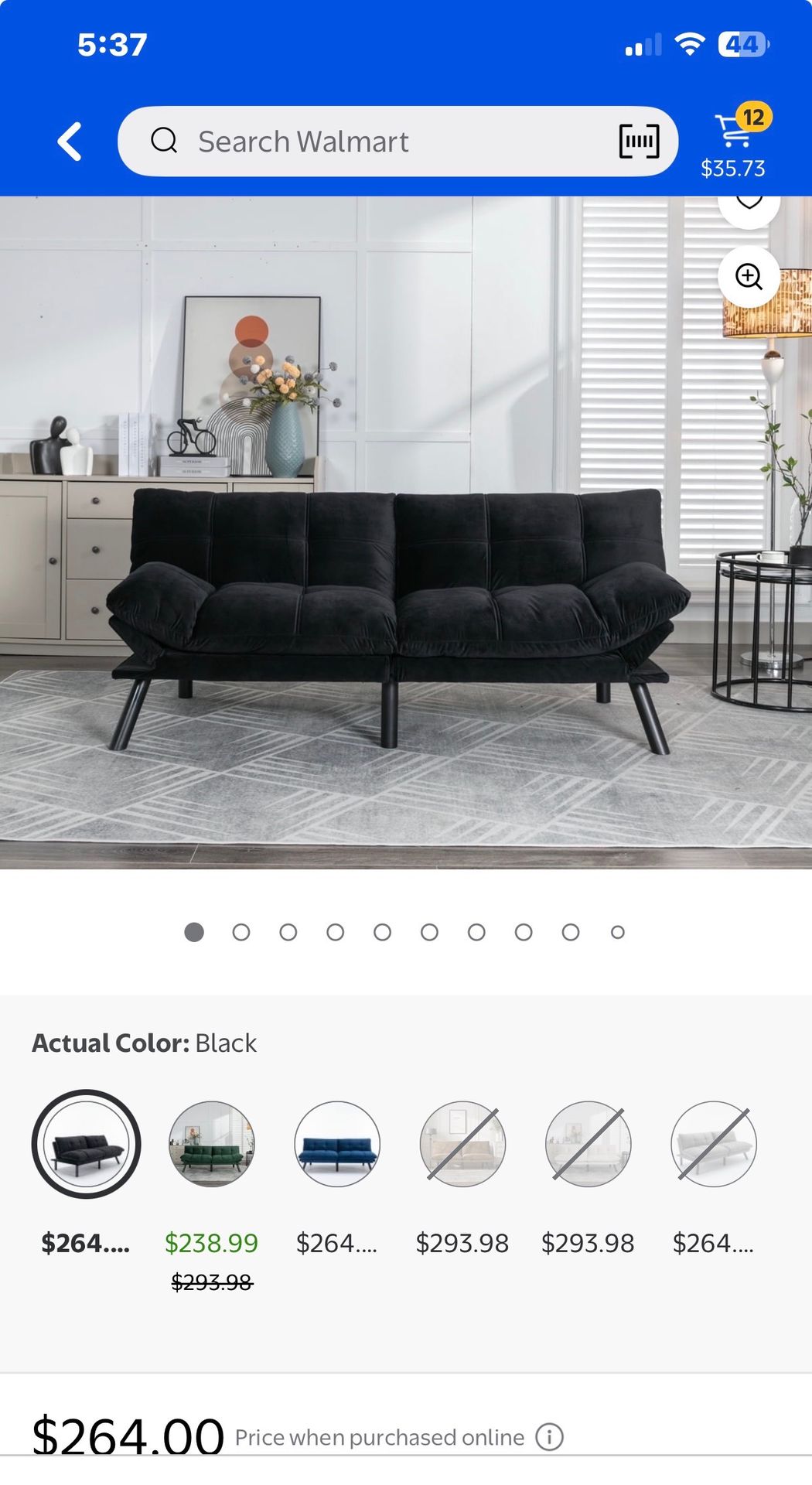Go back to the previous page
This screenshot has width=812, height=1485.
(x=70, y=142)
